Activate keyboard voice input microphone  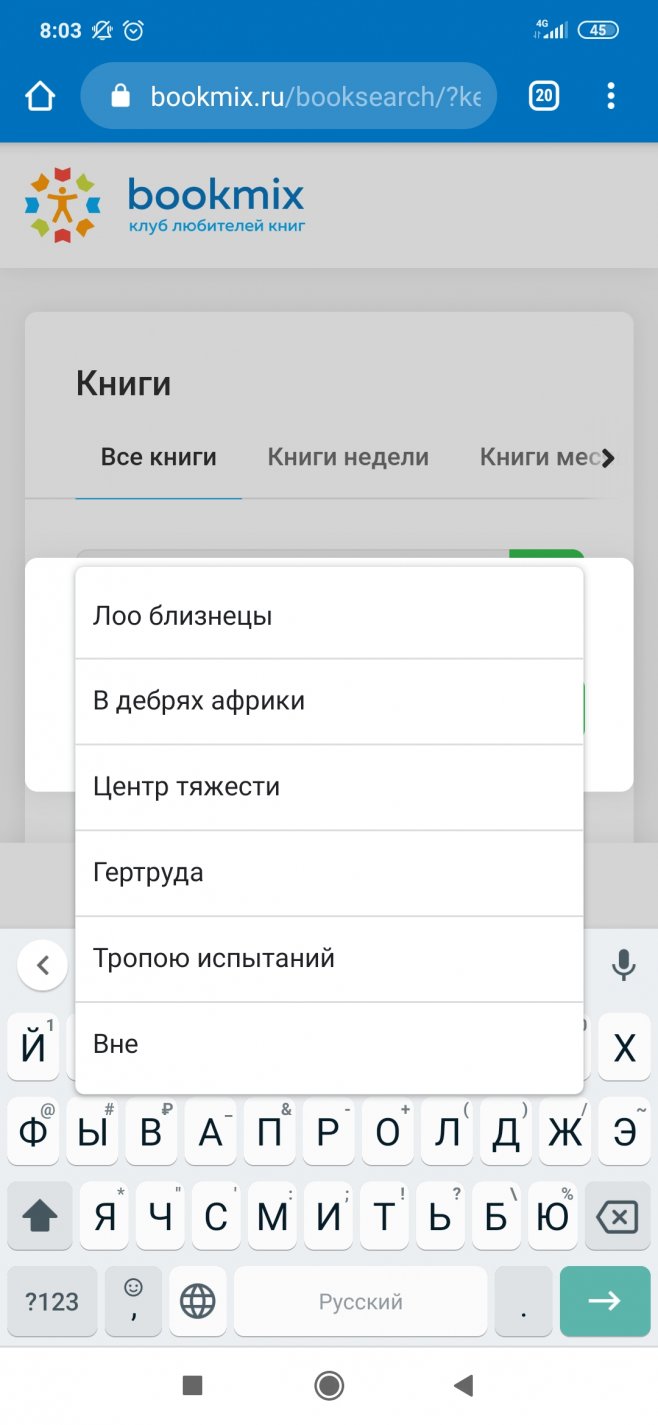[623, 965]
